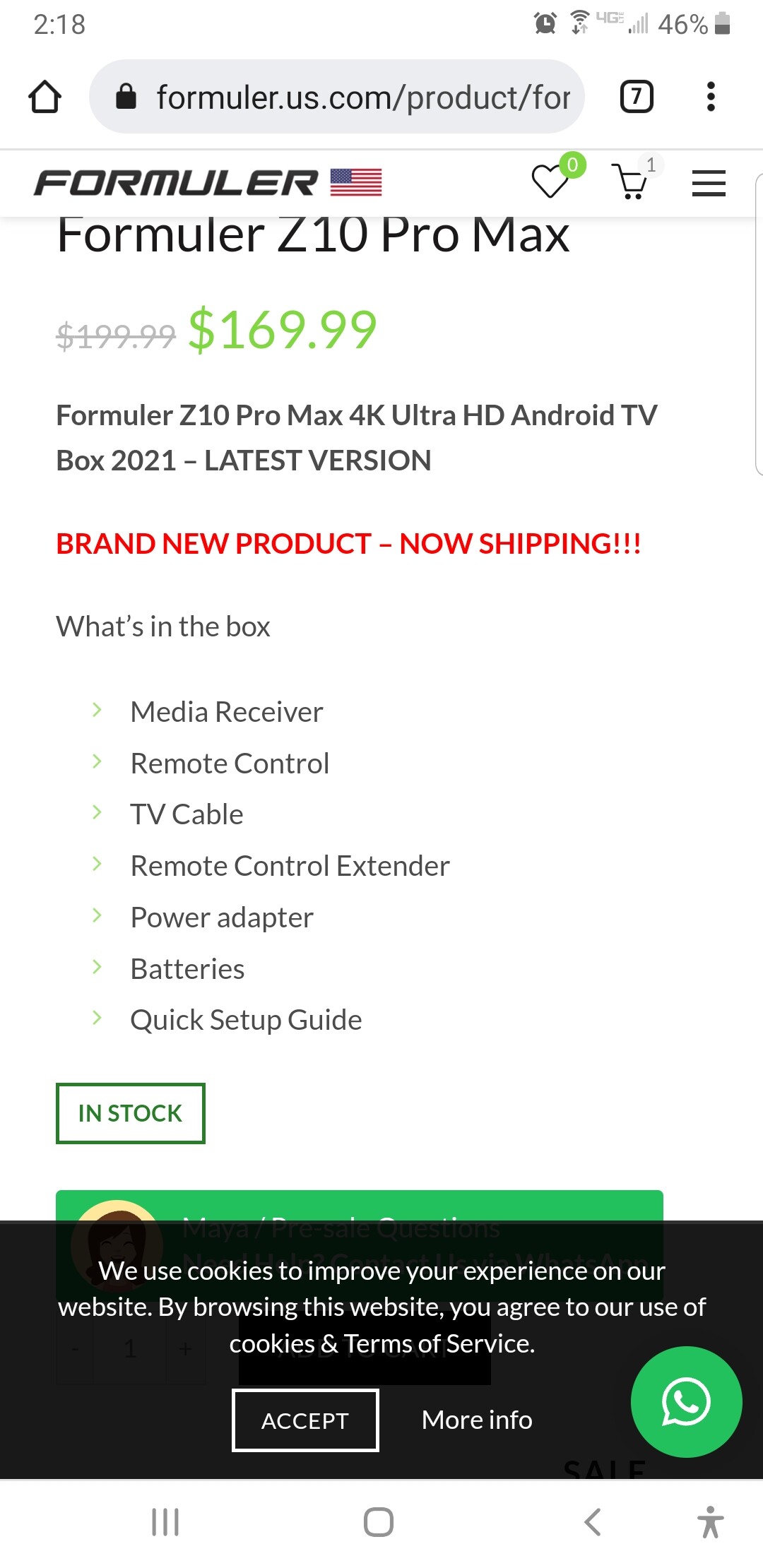Open the recent apps view
This screenshot has height=1568, width=763.
click(x=165, y=1522)
